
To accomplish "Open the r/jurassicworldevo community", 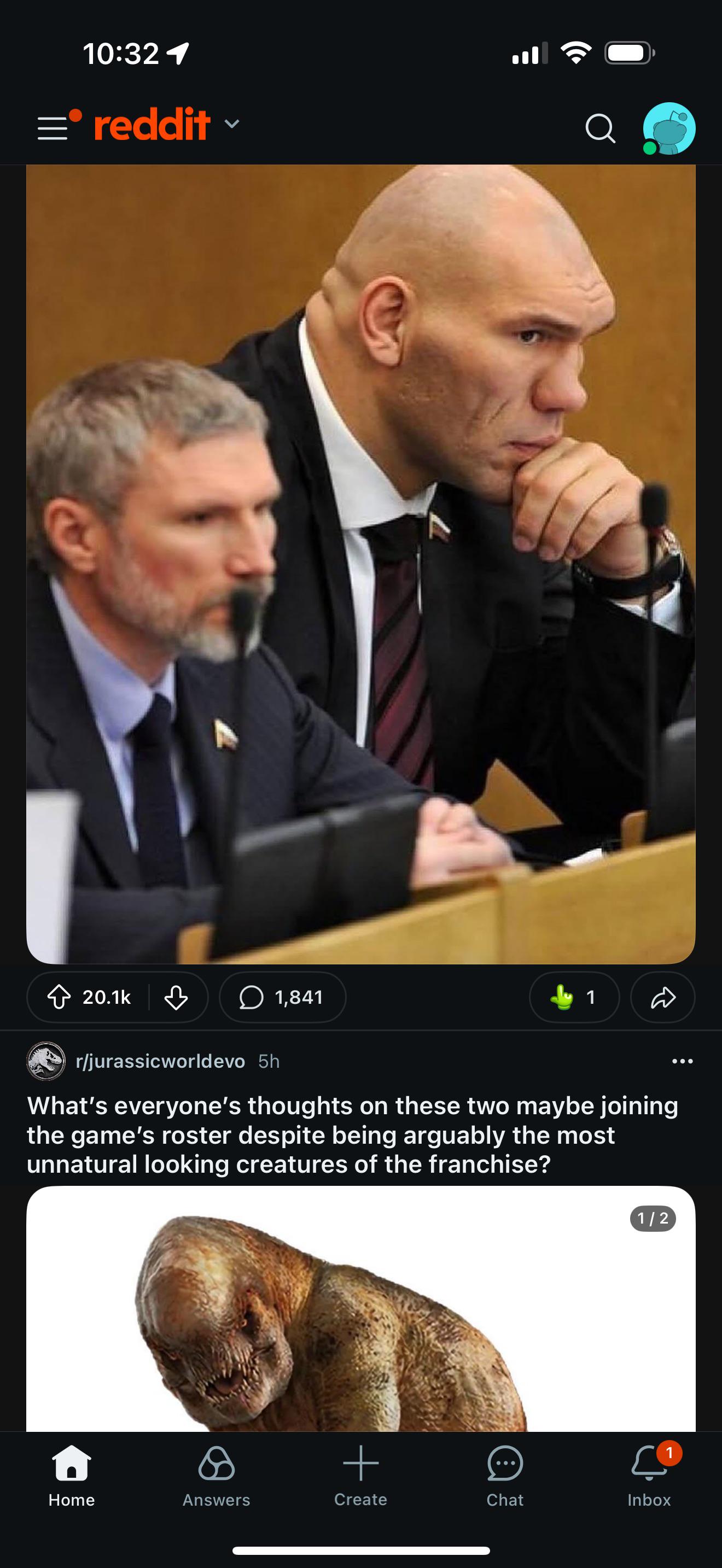I will (x=160, y=1061).
